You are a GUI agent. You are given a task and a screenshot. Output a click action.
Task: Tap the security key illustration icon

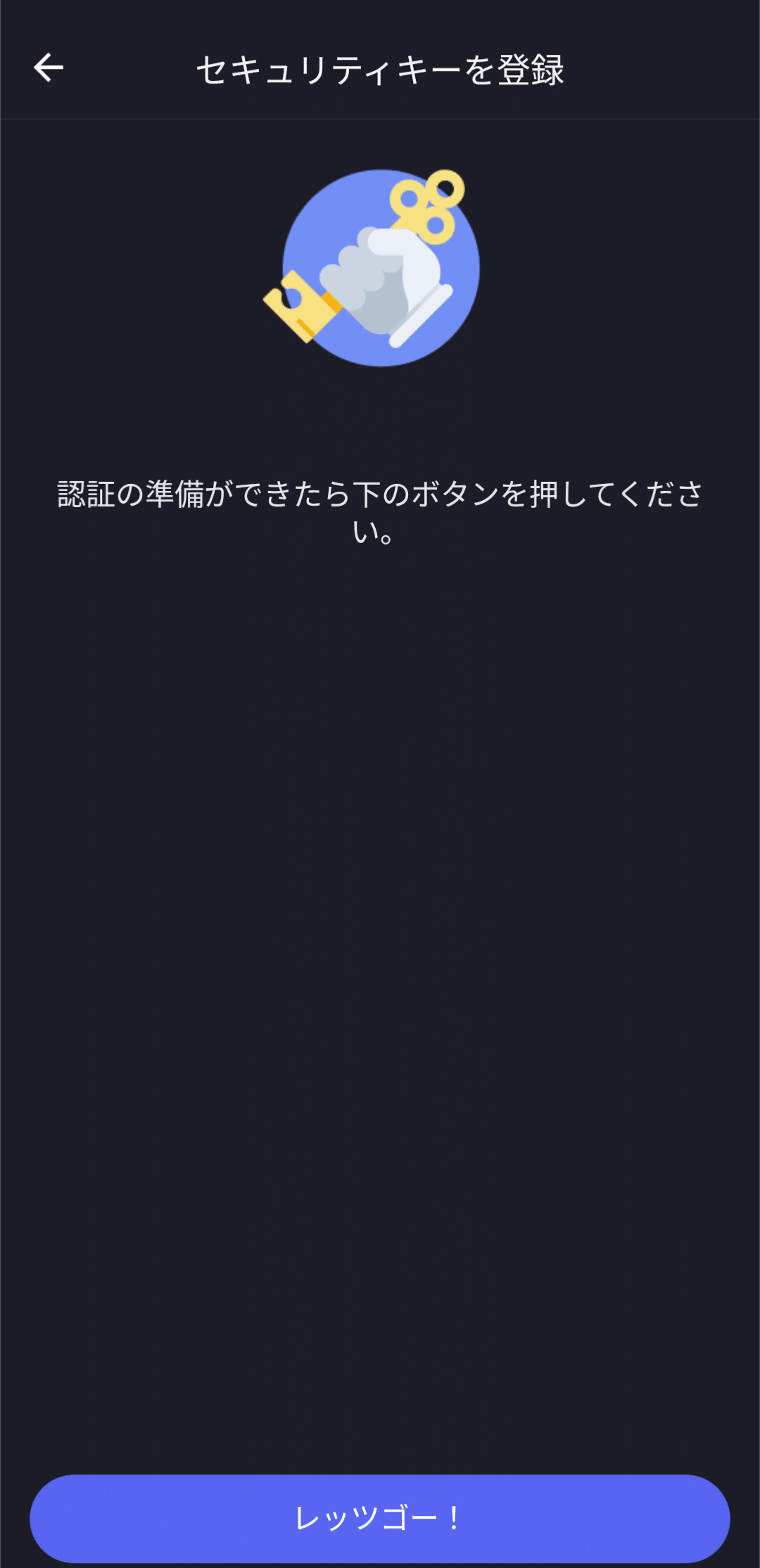380,267
